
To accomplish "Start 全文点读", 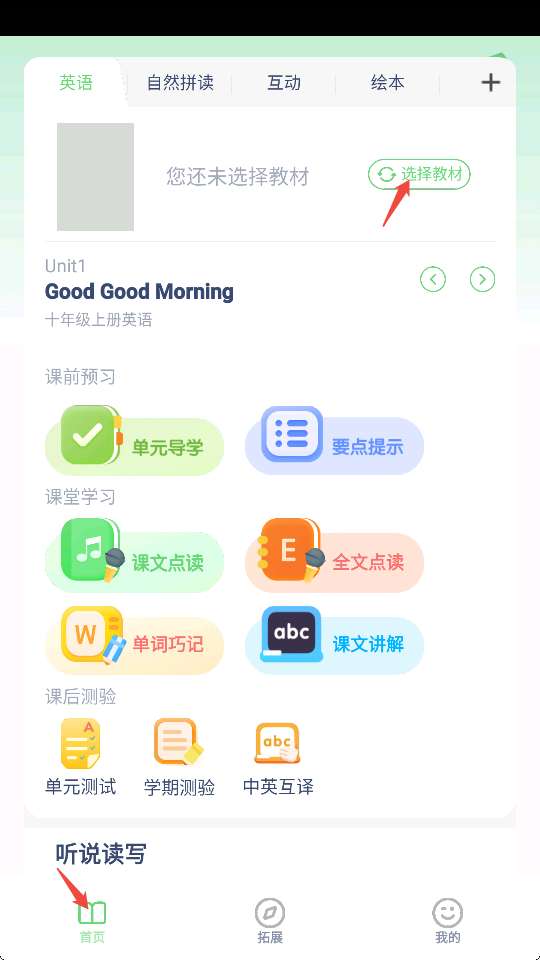I will [334, 558].
